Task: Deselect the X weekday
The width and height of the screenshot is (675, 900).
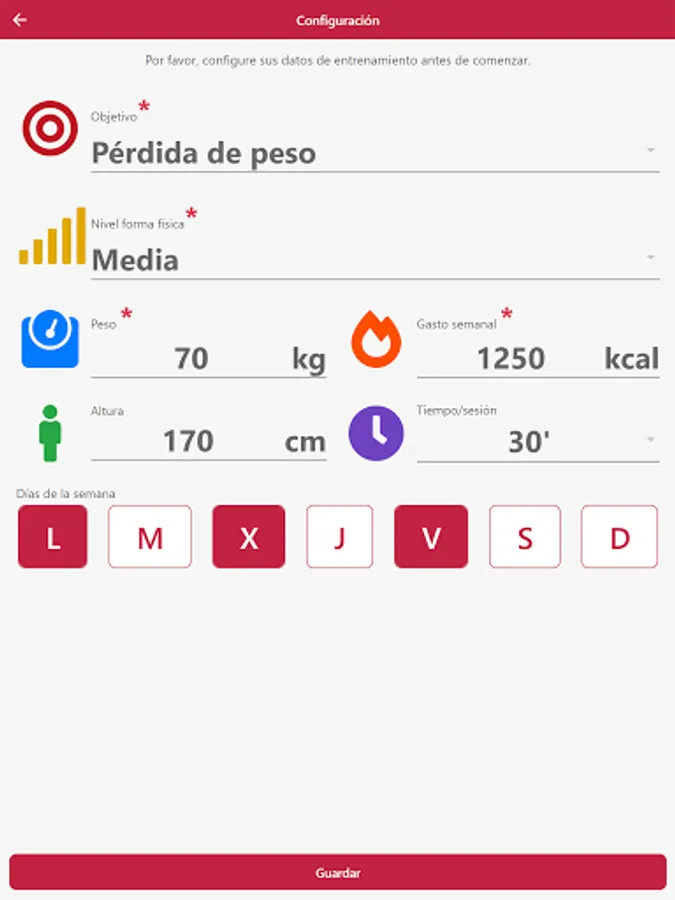Action: [x=248, y=537]
